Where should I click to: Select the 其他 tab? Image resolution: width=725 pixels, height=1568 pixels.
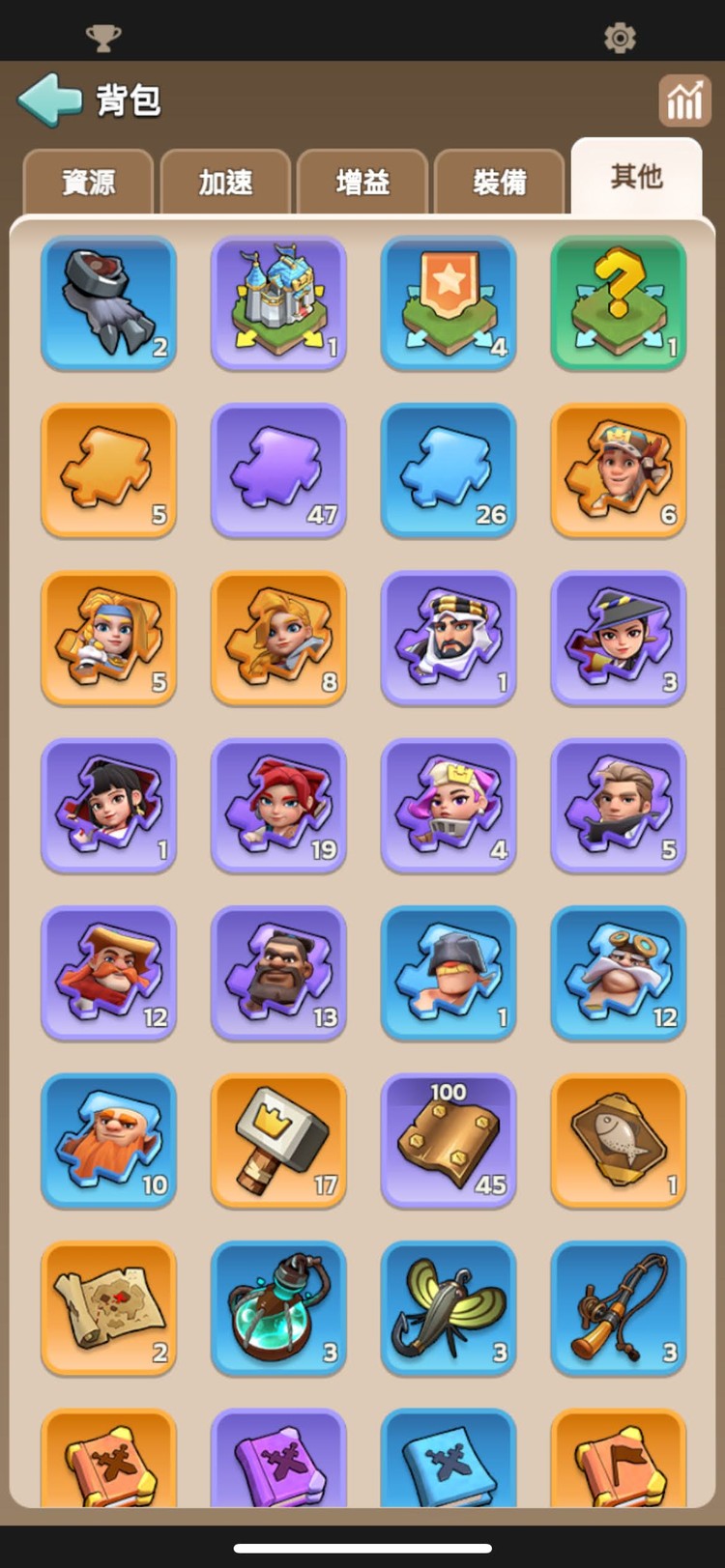pos(636,177)
